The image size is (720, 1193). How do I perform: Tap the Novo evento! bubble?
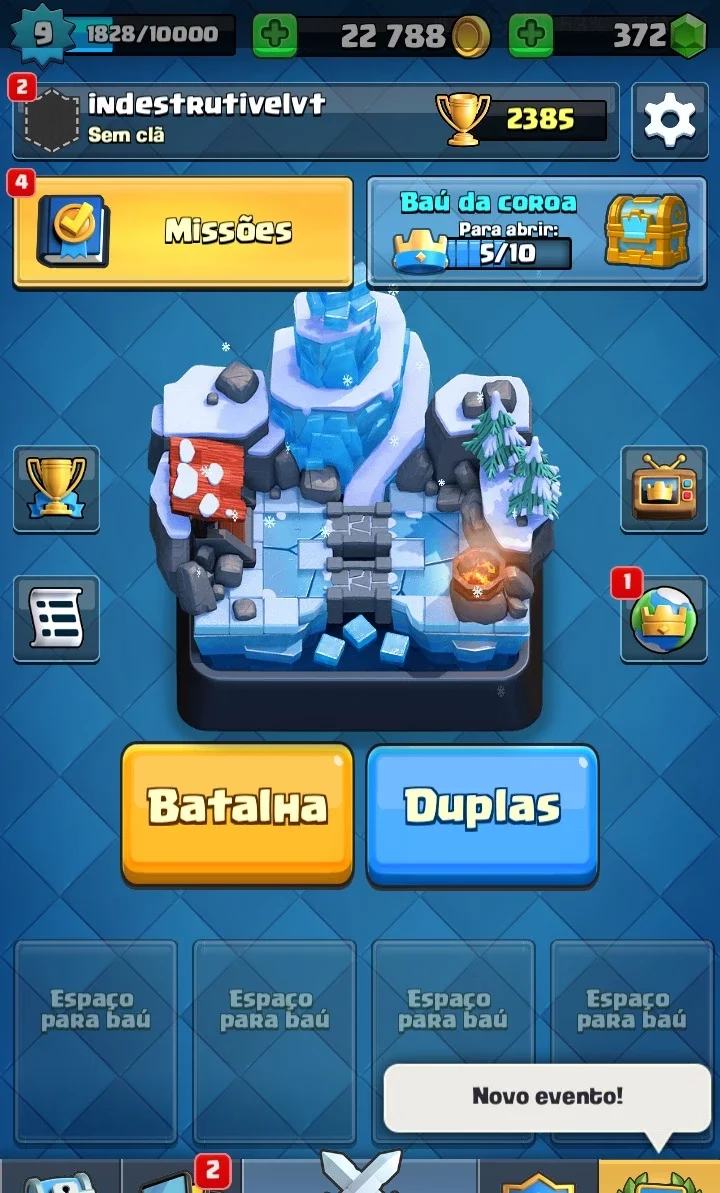(548, 1096)
